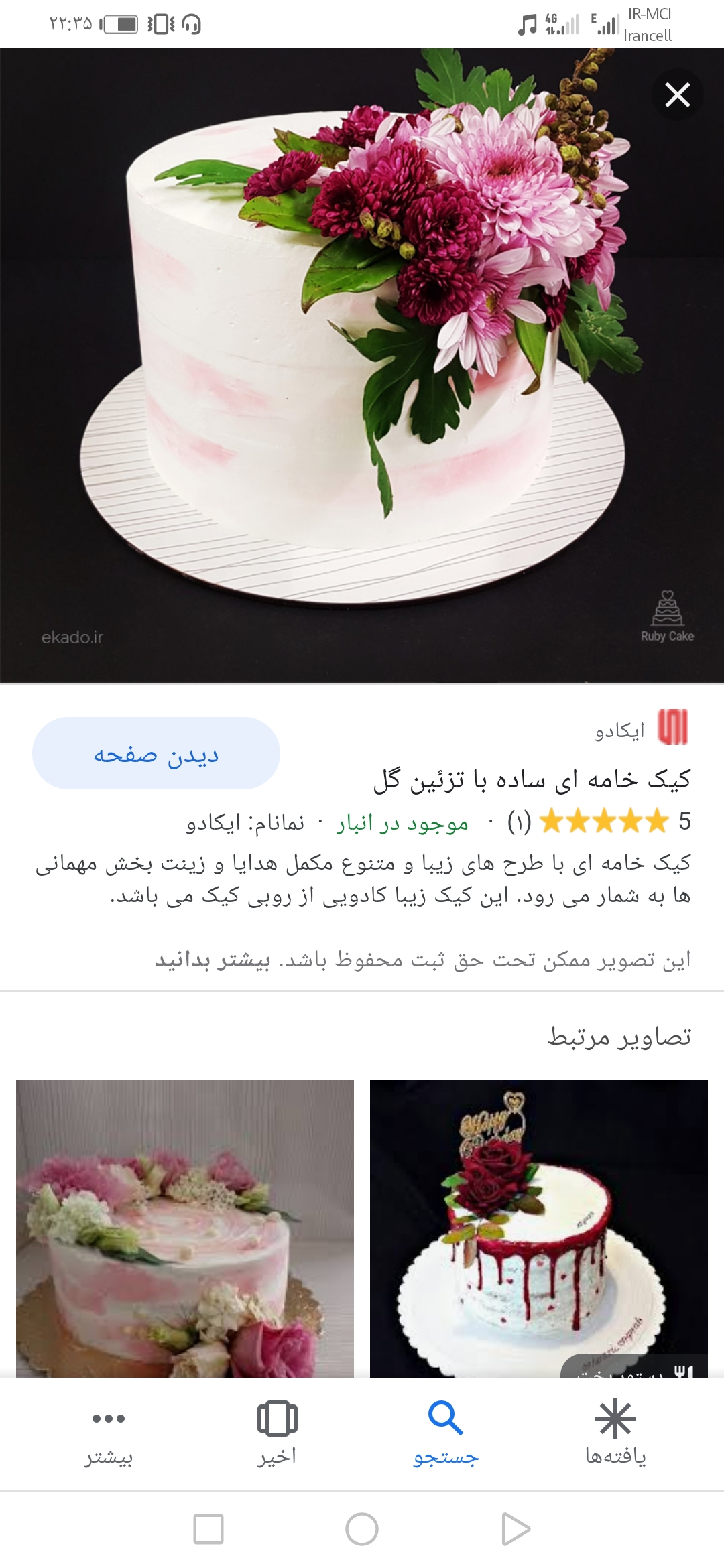Go to the home screen via the circle button

tap(362, 1529)
